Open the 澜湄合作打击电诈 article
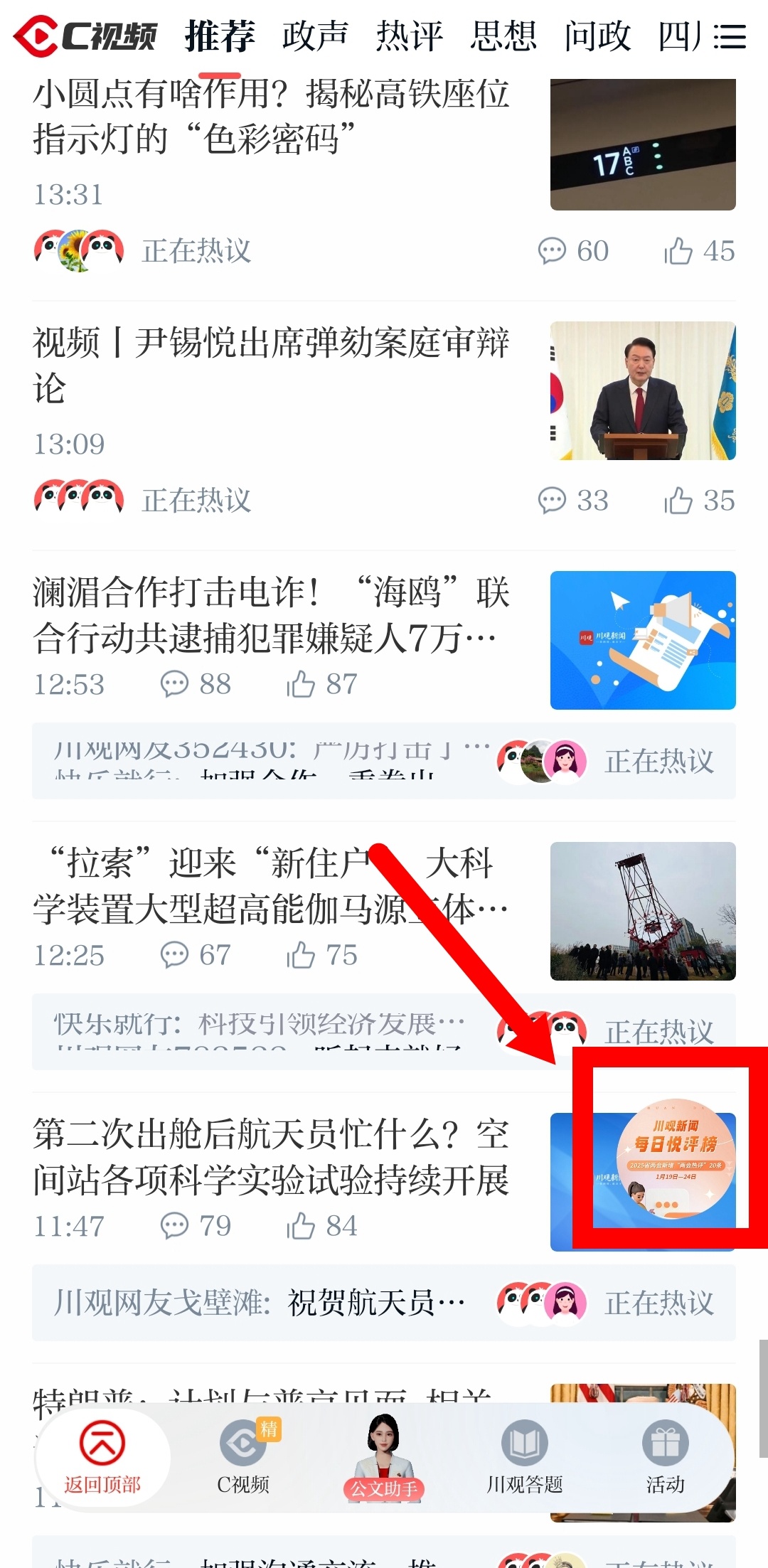The image size is (768, 1568). (270, 615)
